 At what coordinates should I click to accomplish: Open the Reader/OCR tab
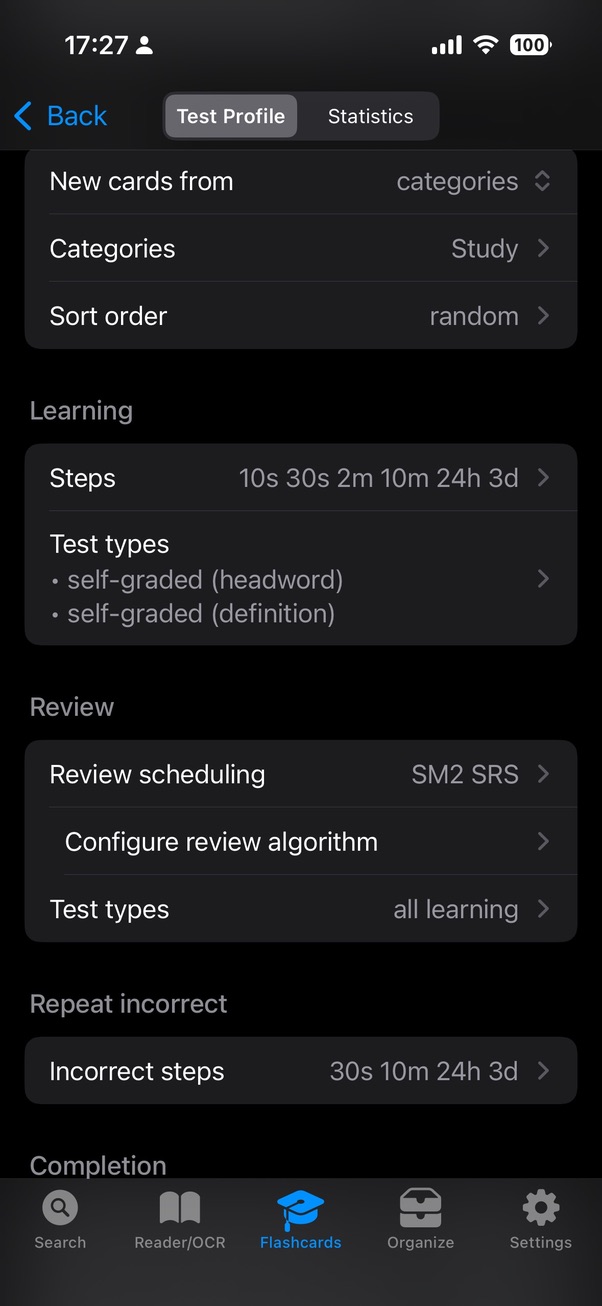pyautogui.click(x=180, y=1221)
